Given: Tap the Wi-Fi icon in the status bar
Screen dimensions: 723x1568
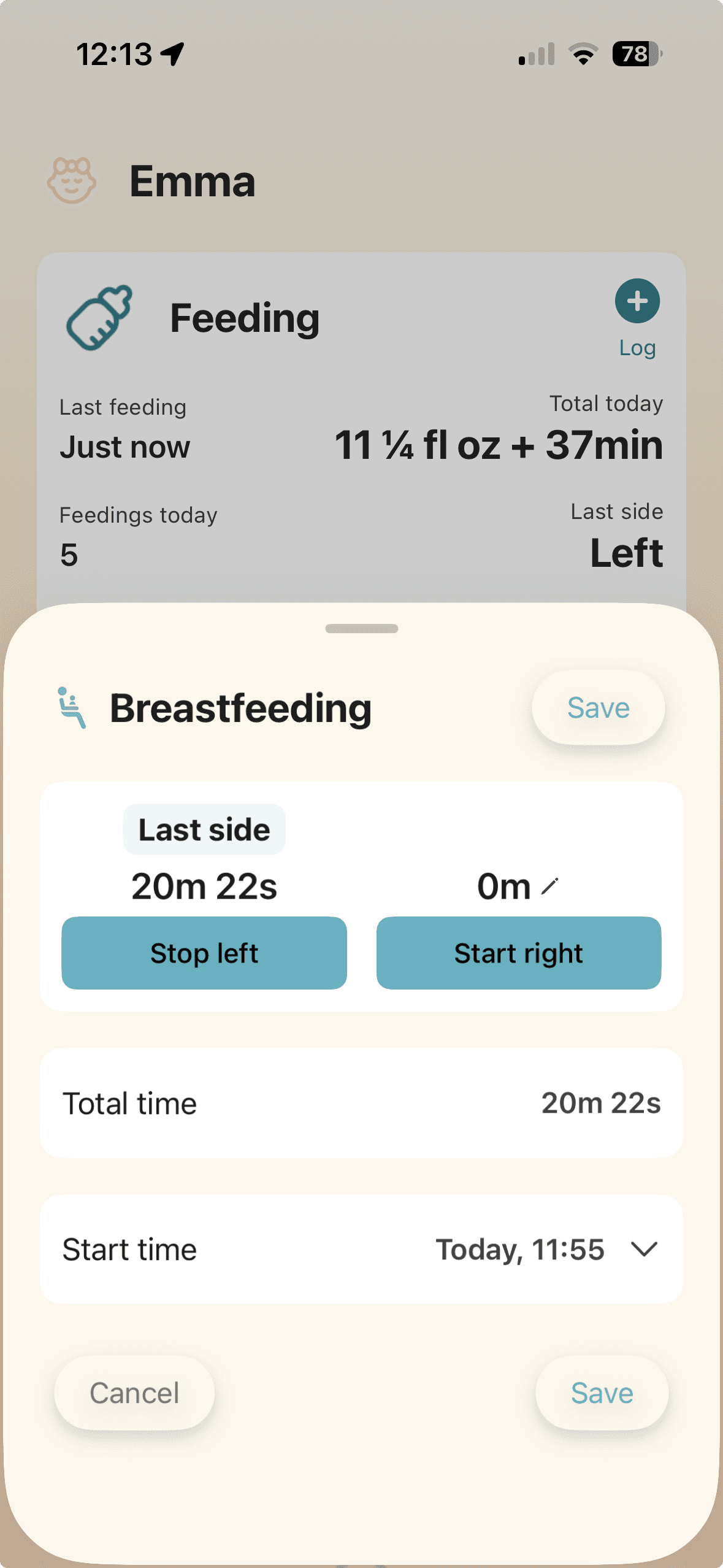Looking at the screenshot, I should pyautogui.click(x=581, y=54).
